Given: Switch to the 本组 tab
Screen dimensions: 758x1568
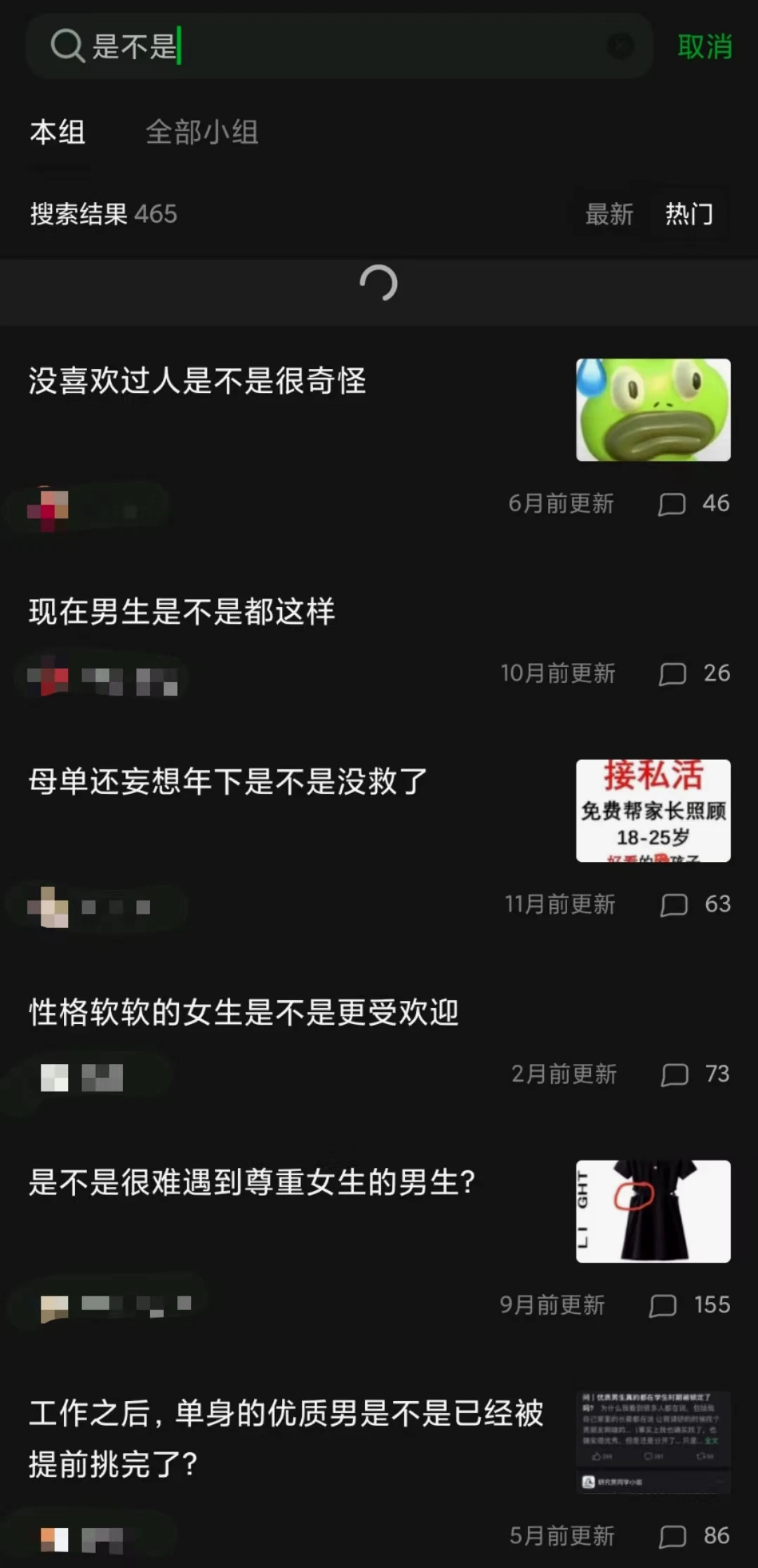Looking at the screenshot, I should (x=58, y=133).
